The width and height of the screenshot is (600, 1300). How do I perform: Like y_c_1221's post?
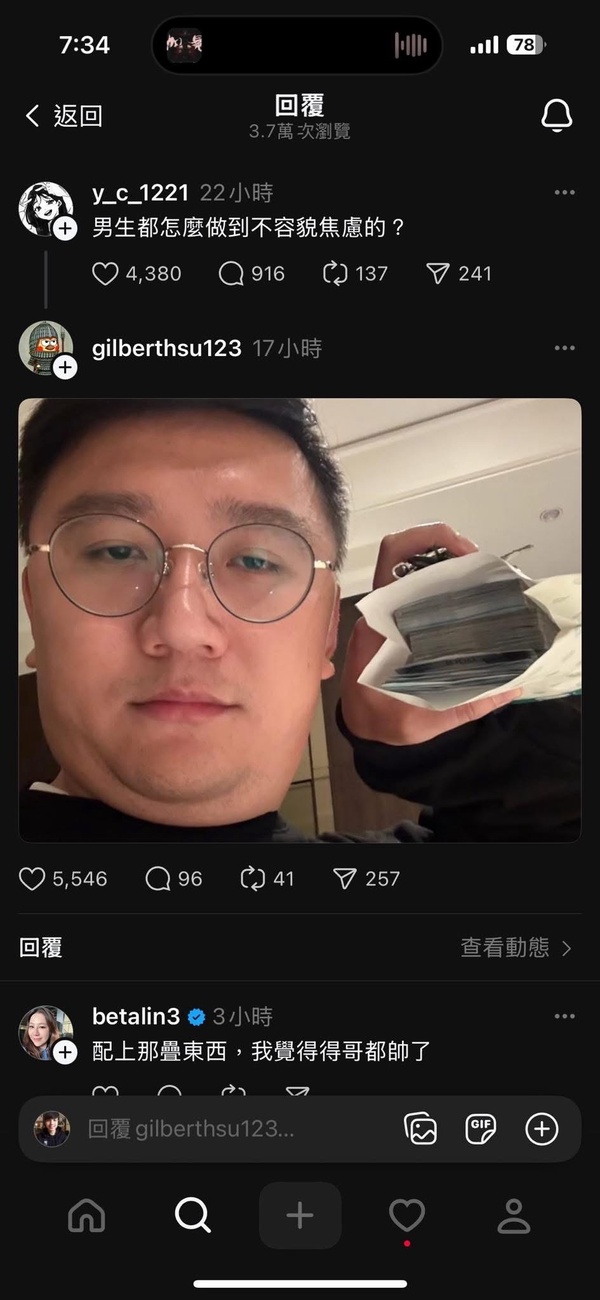pyautogui.click(x=105, y=273)
